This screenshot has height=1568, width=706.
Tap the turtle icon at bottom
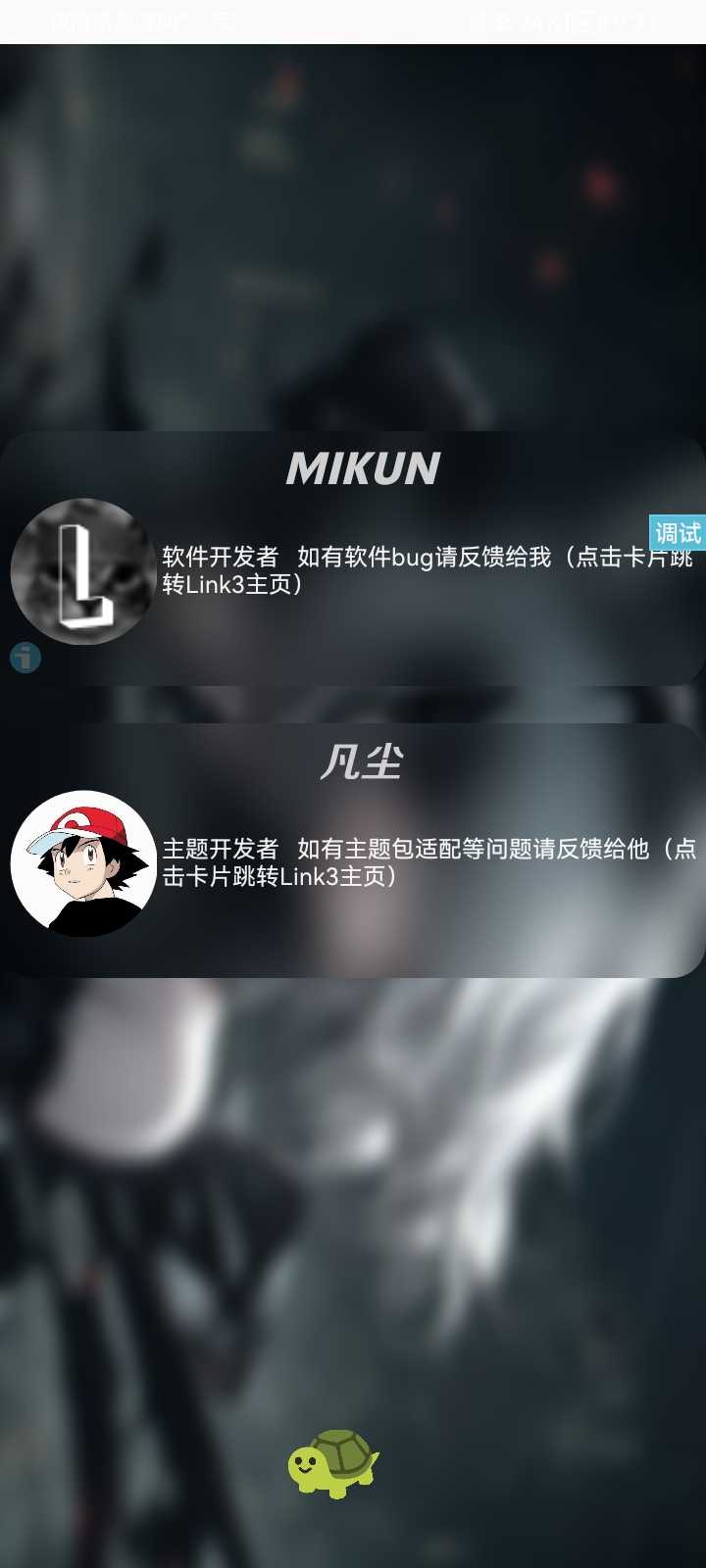[333, 1463]
